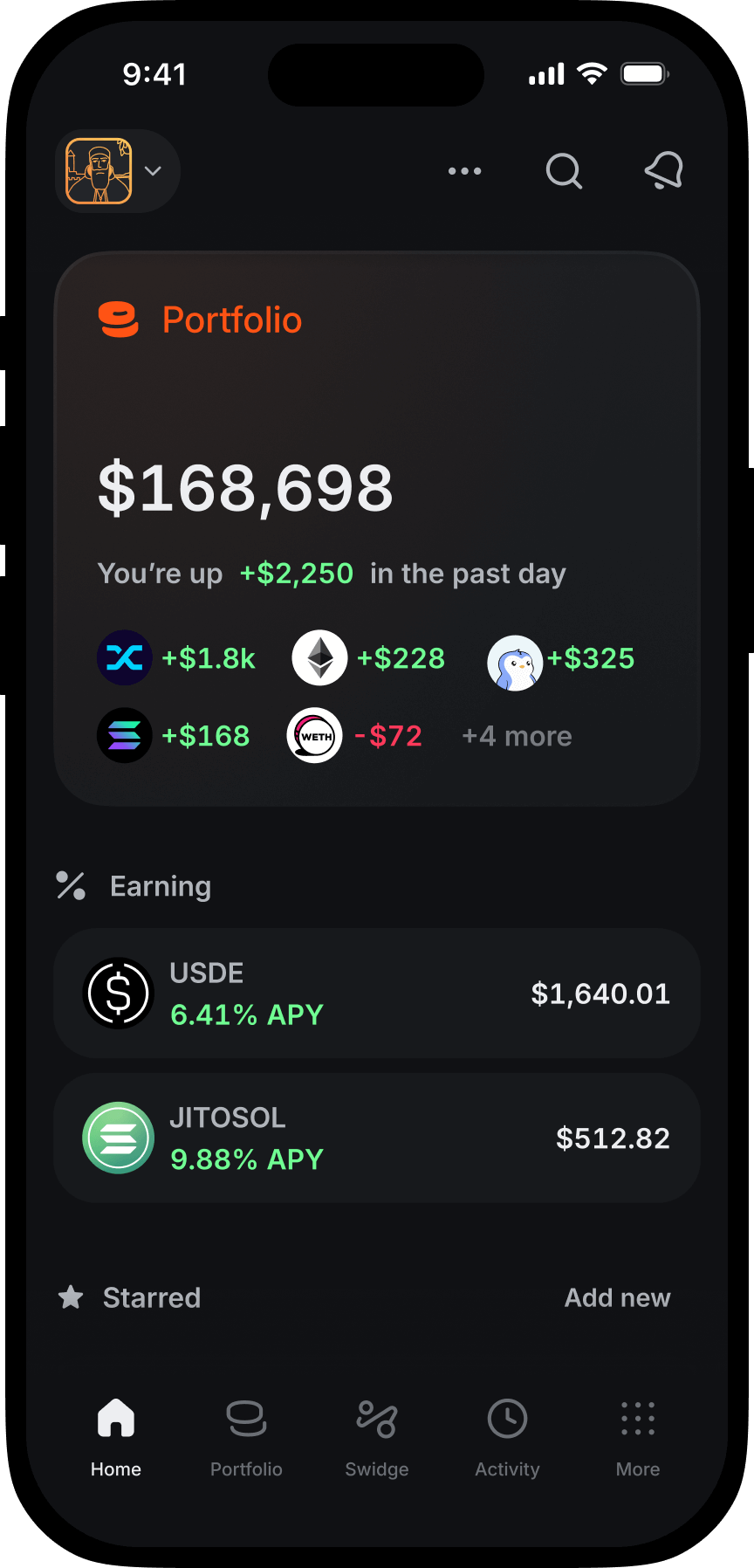Open the three-dot overflow menu
Viewport: 754px width, 1568px height.
tap(464, 171)
